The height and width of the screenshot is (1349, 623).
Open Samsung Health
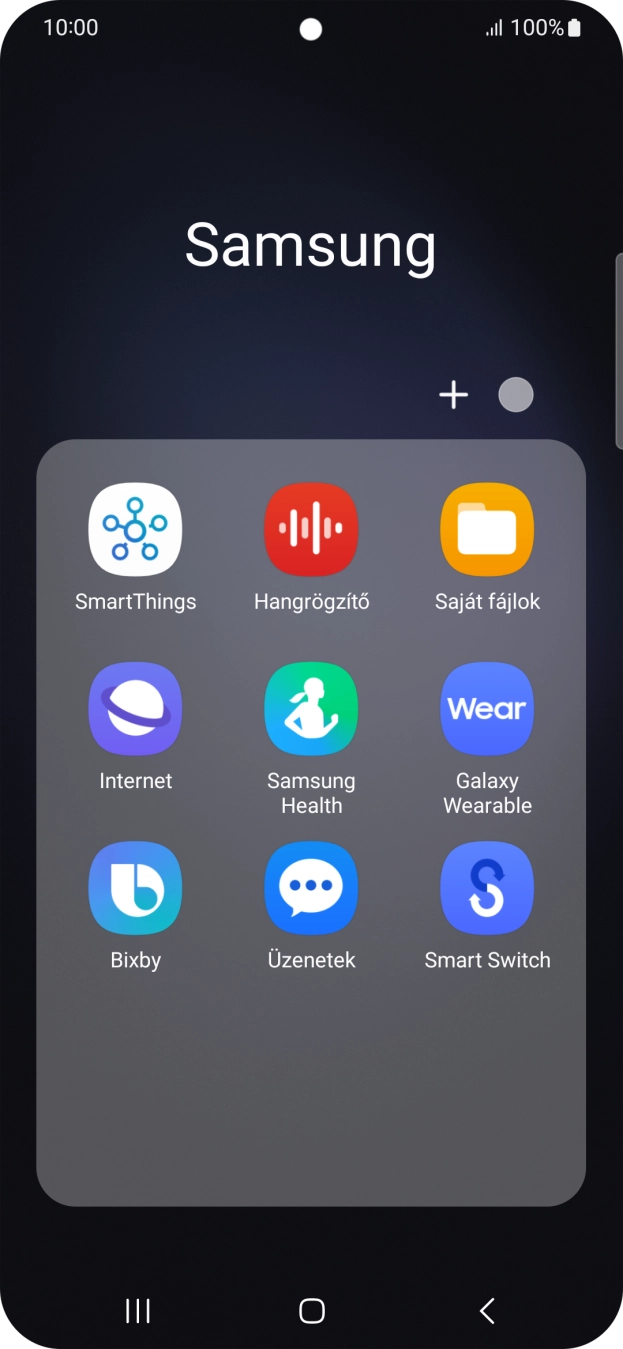click(311, 709)
